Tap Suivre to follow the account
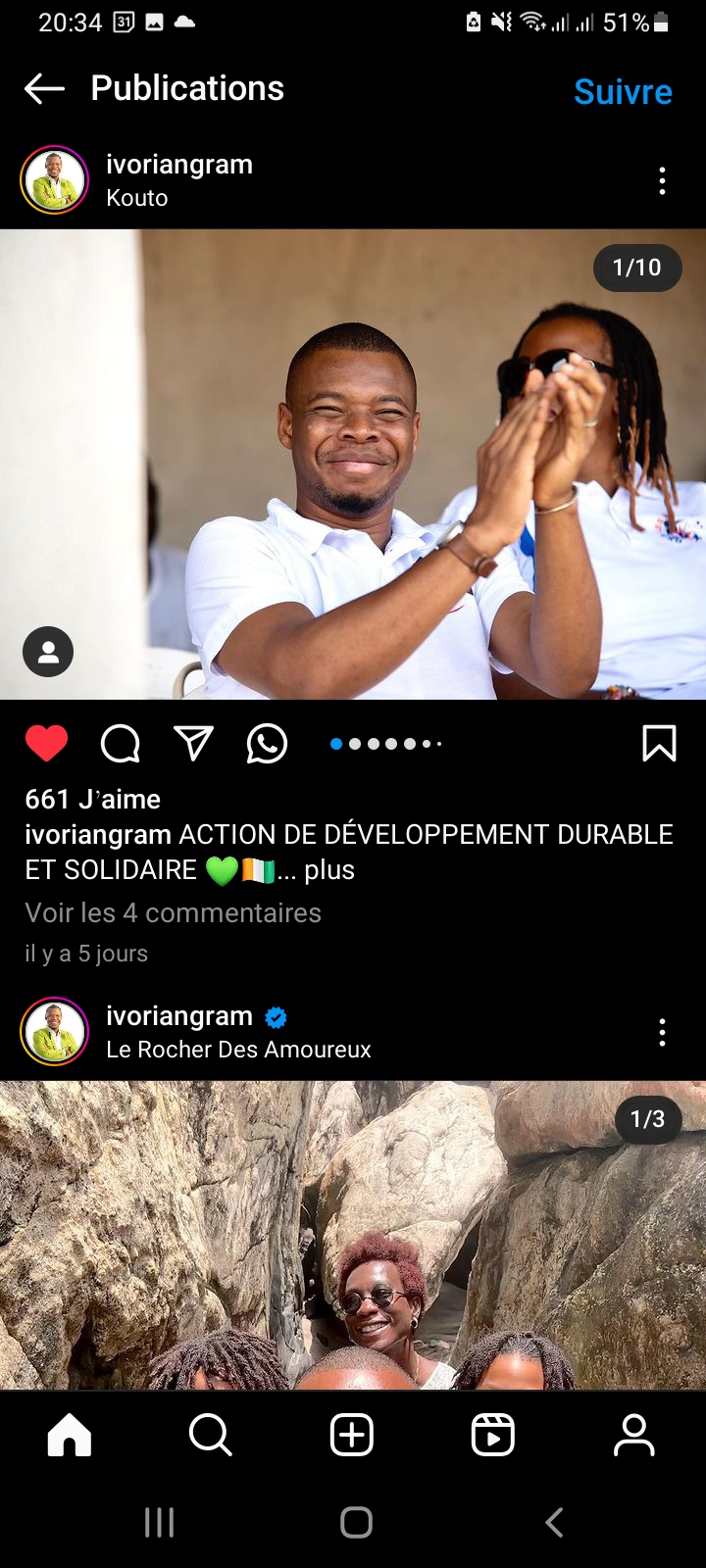The image size is (706, 1568). point(623,92)
